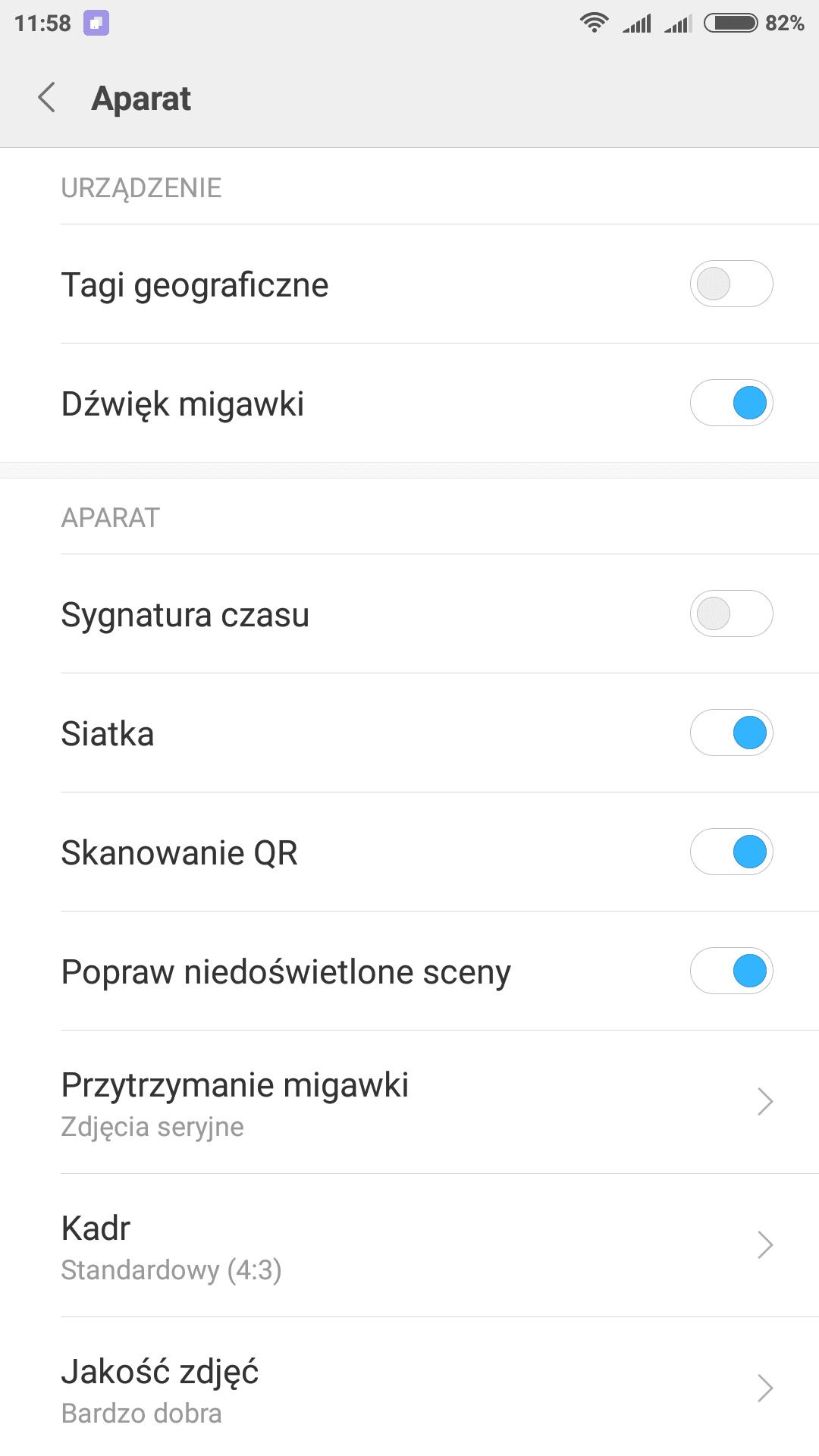
Task: Toggle Popraw niedoświetlone sceny off
Action: (731, 971)
